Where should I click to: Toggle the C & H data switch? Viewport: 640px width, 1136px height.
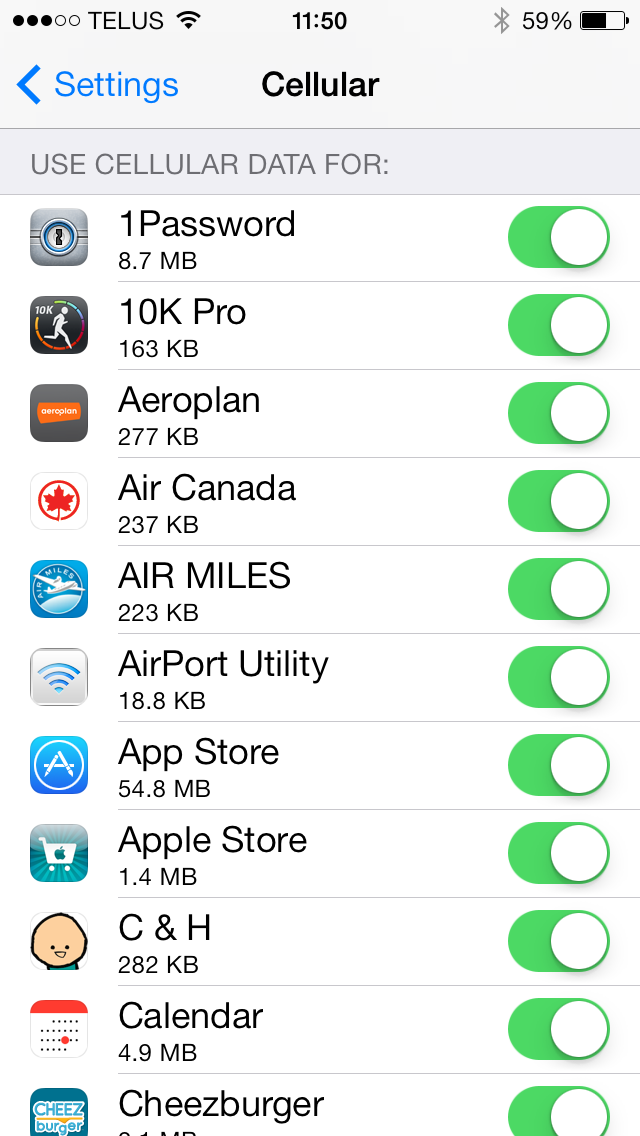click(x=559, y=941)
